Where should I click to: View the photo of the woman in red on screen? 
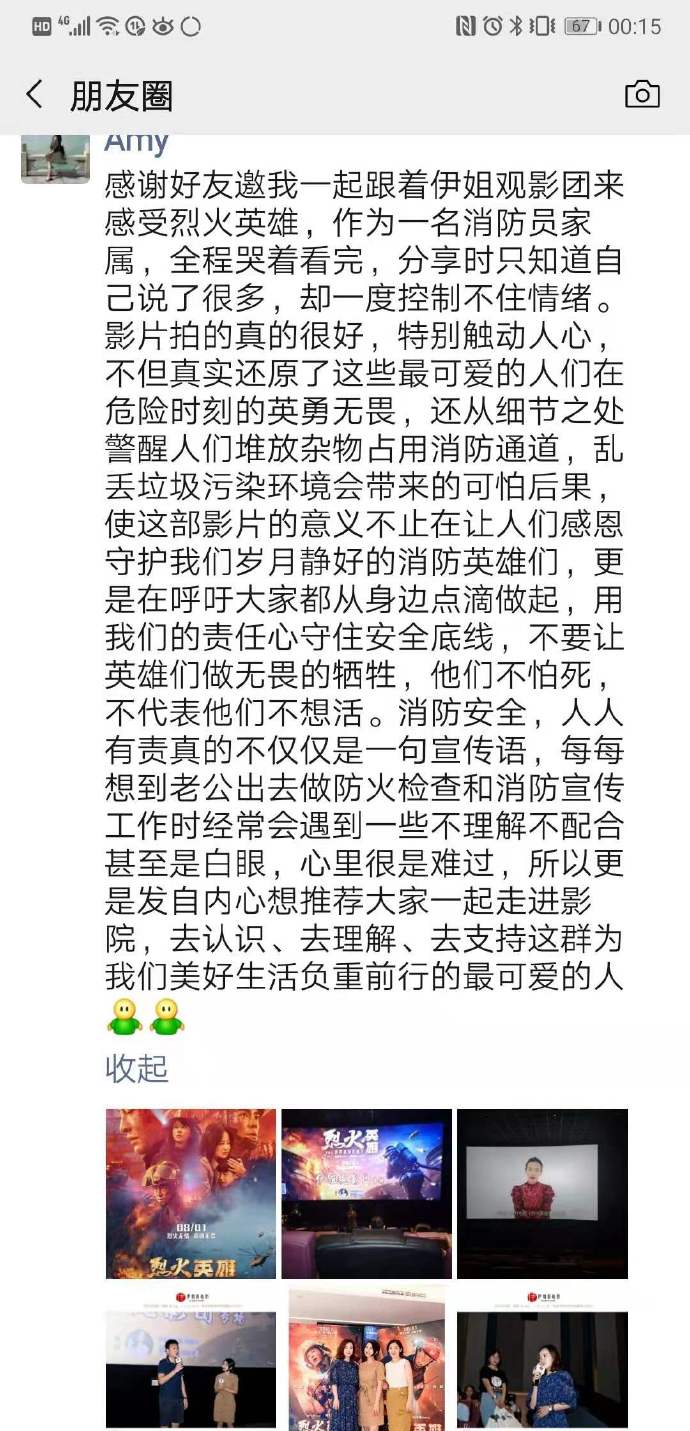point(542,1193)
